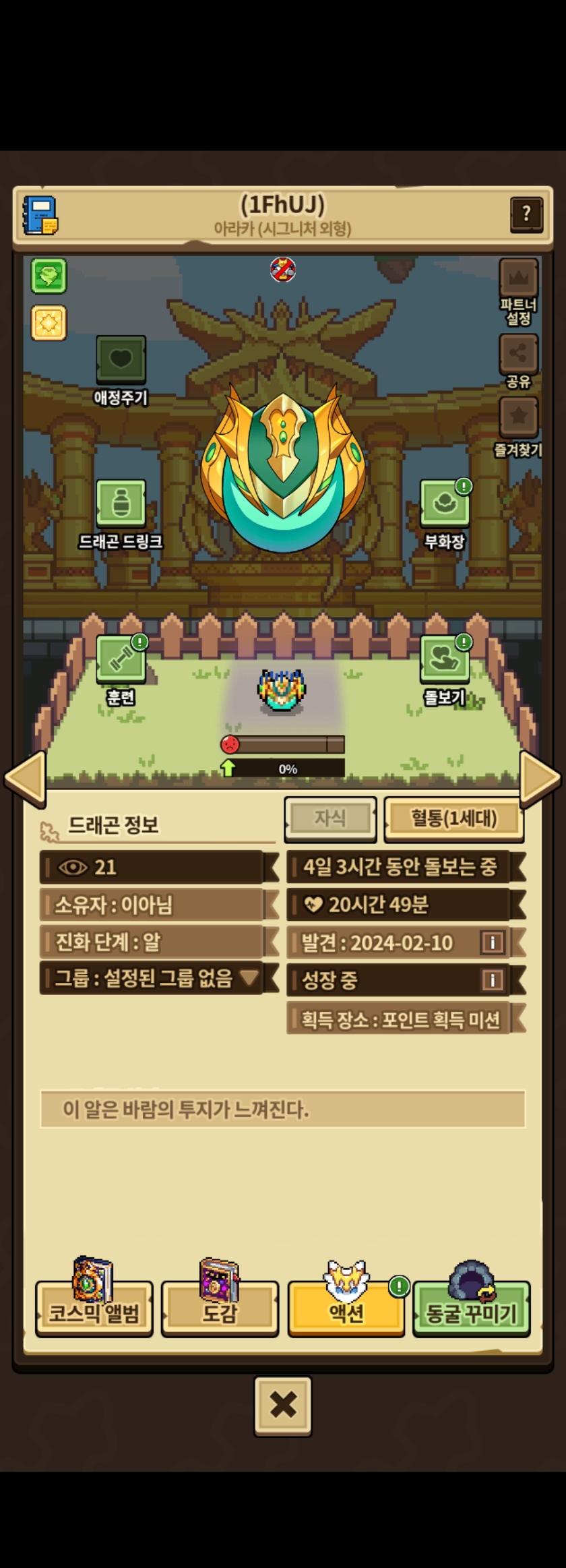
Task: Open the blue notebook memo icon
Action: click(x=40, y=216)
